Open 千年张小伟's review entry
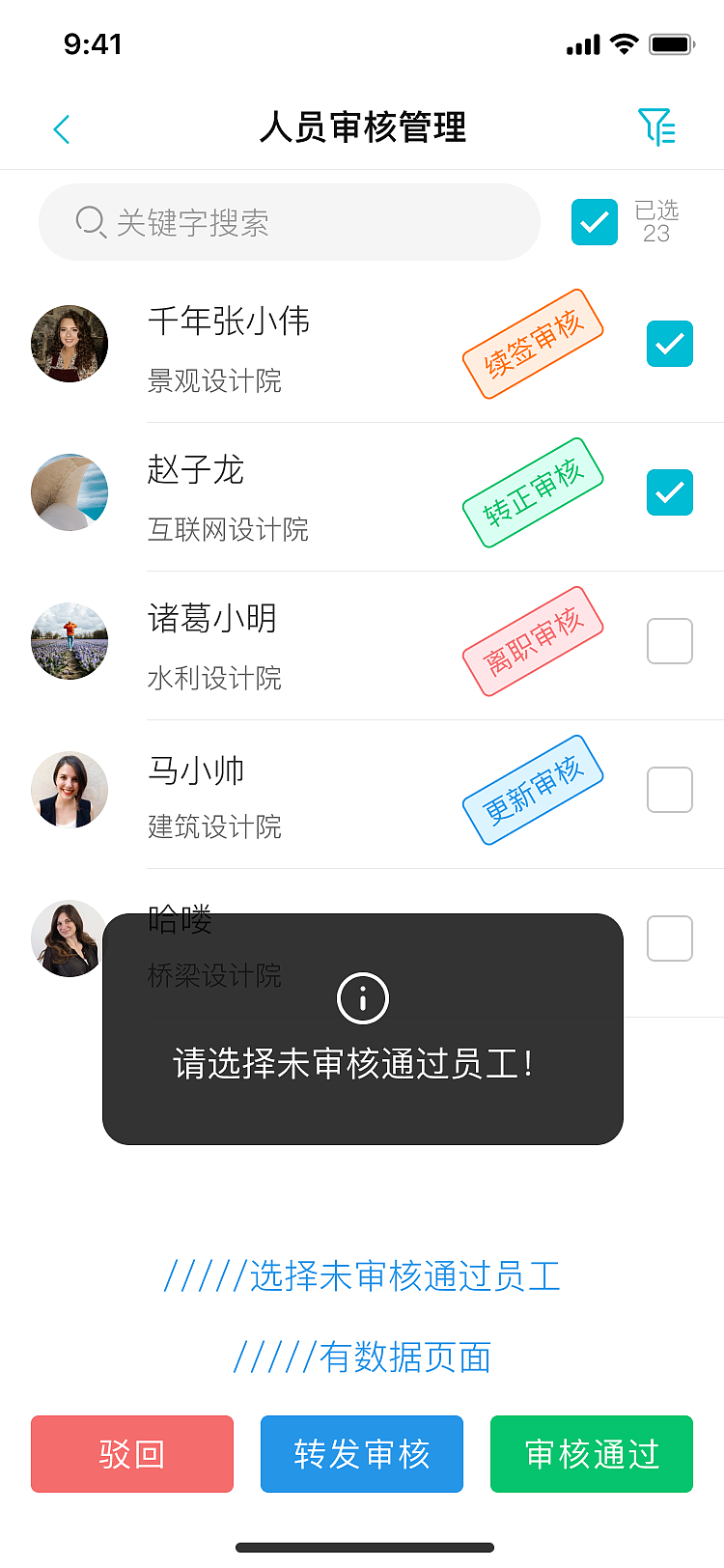The width and height of the screenshot is (724, 1568). click(290, 348)
